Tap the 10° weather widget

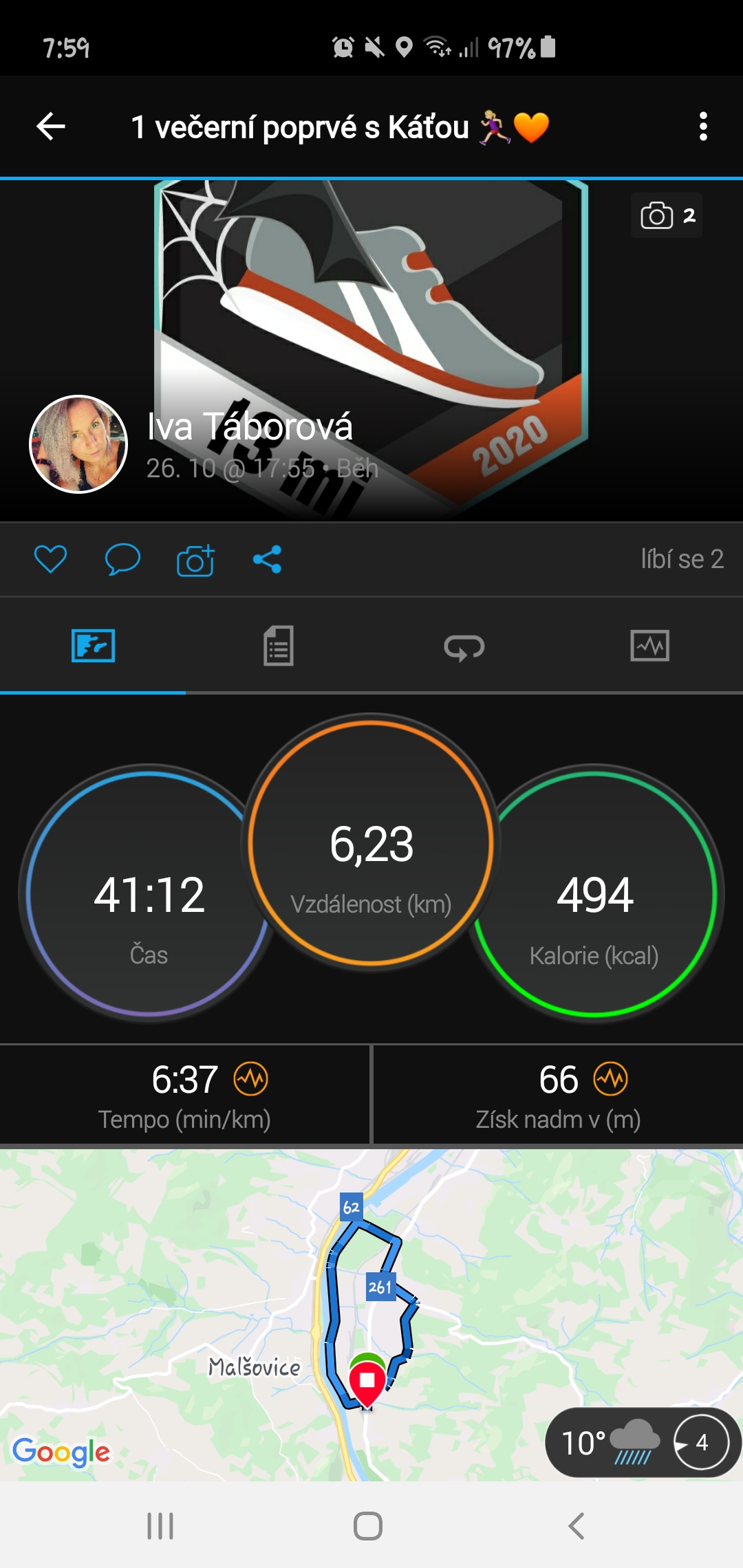642,1442
